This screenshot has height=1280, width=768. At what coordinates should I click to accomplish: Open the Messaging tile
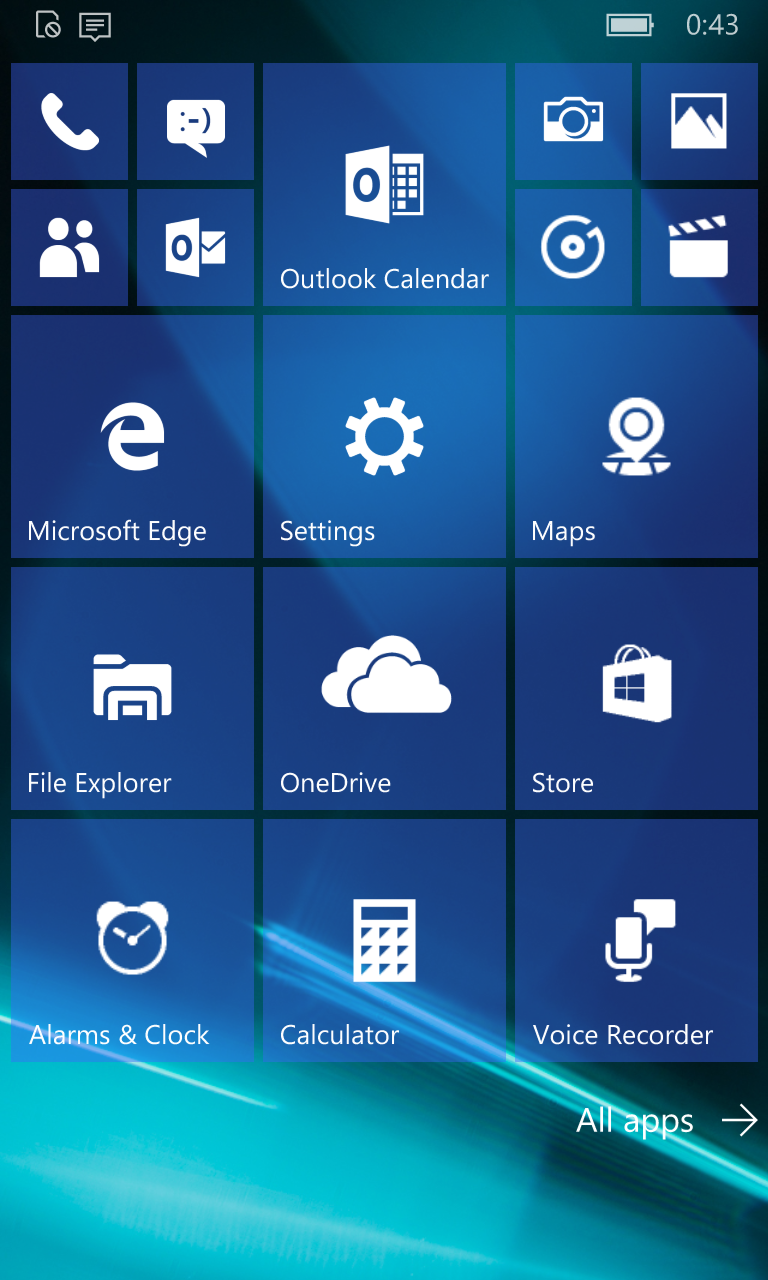195,121
